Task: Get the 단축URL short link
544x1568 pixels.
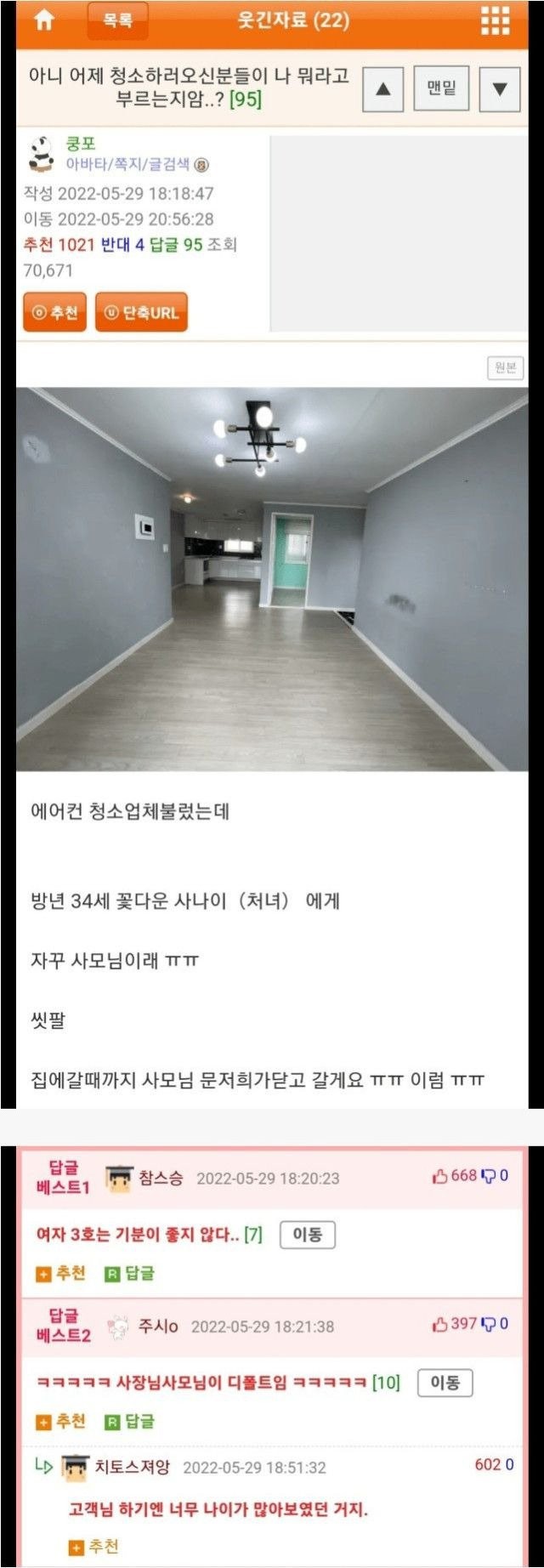Action: (141, 312)
